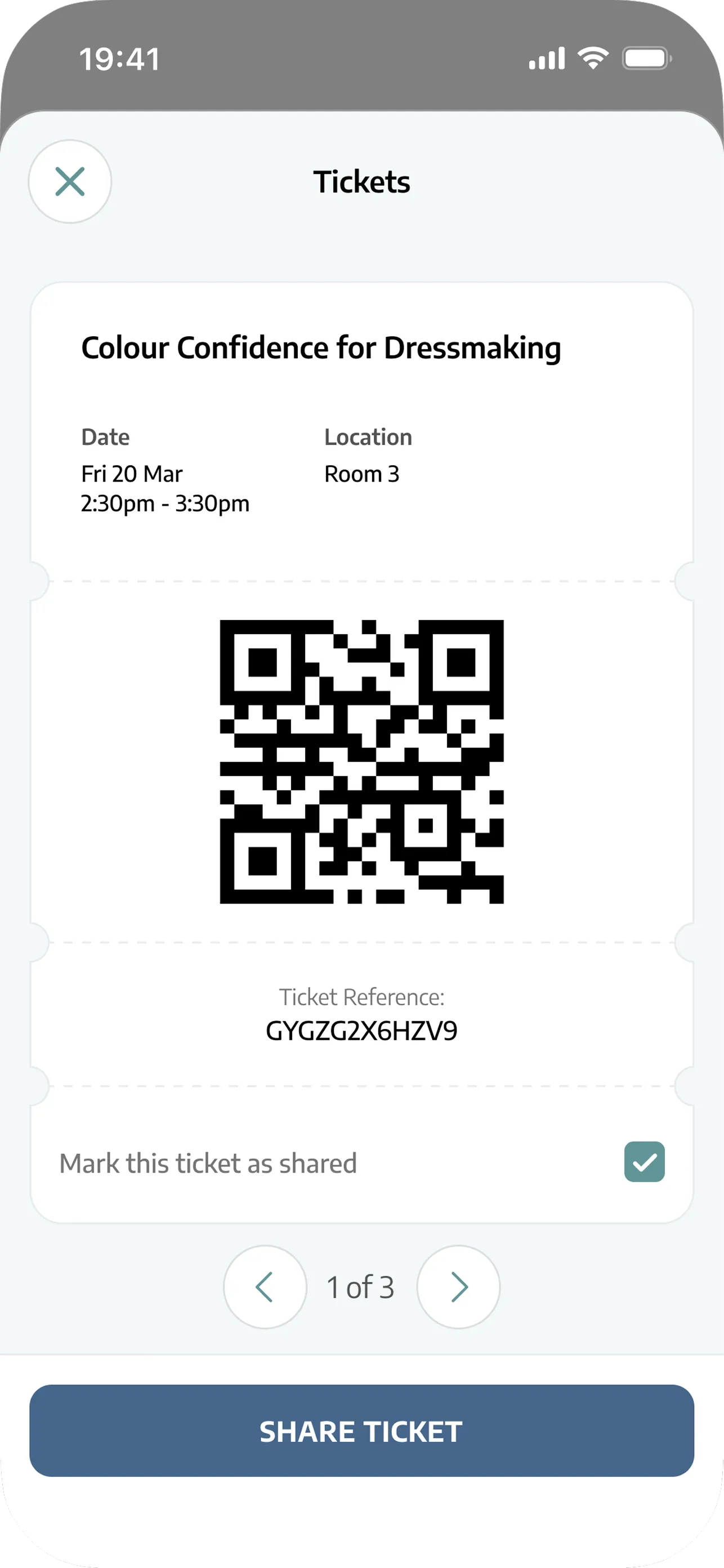Tap the Share Ticket button

click(362, 1431)
